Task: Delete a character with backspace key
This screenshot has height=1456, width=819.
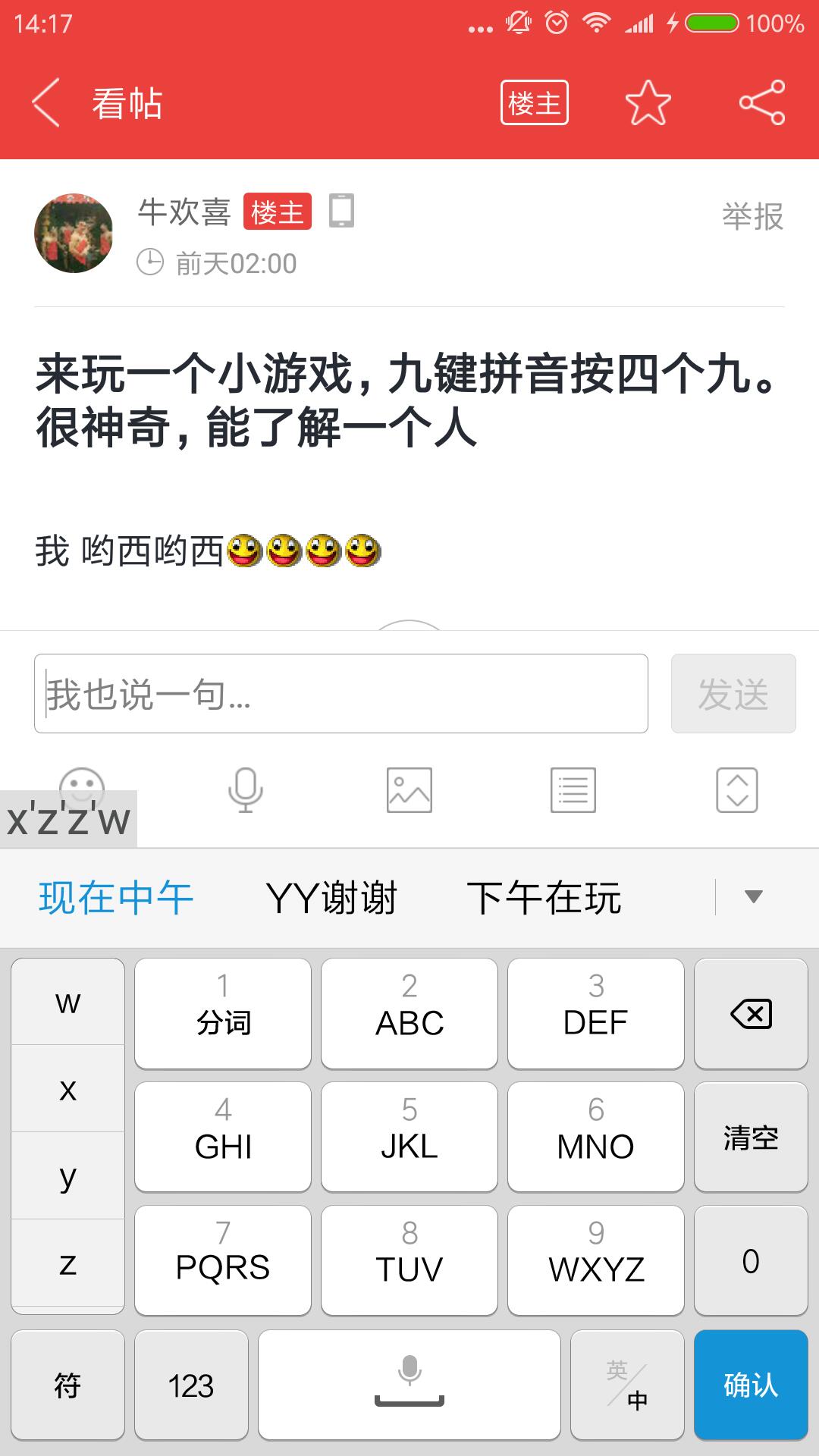Action: [x=751, y=1014]
